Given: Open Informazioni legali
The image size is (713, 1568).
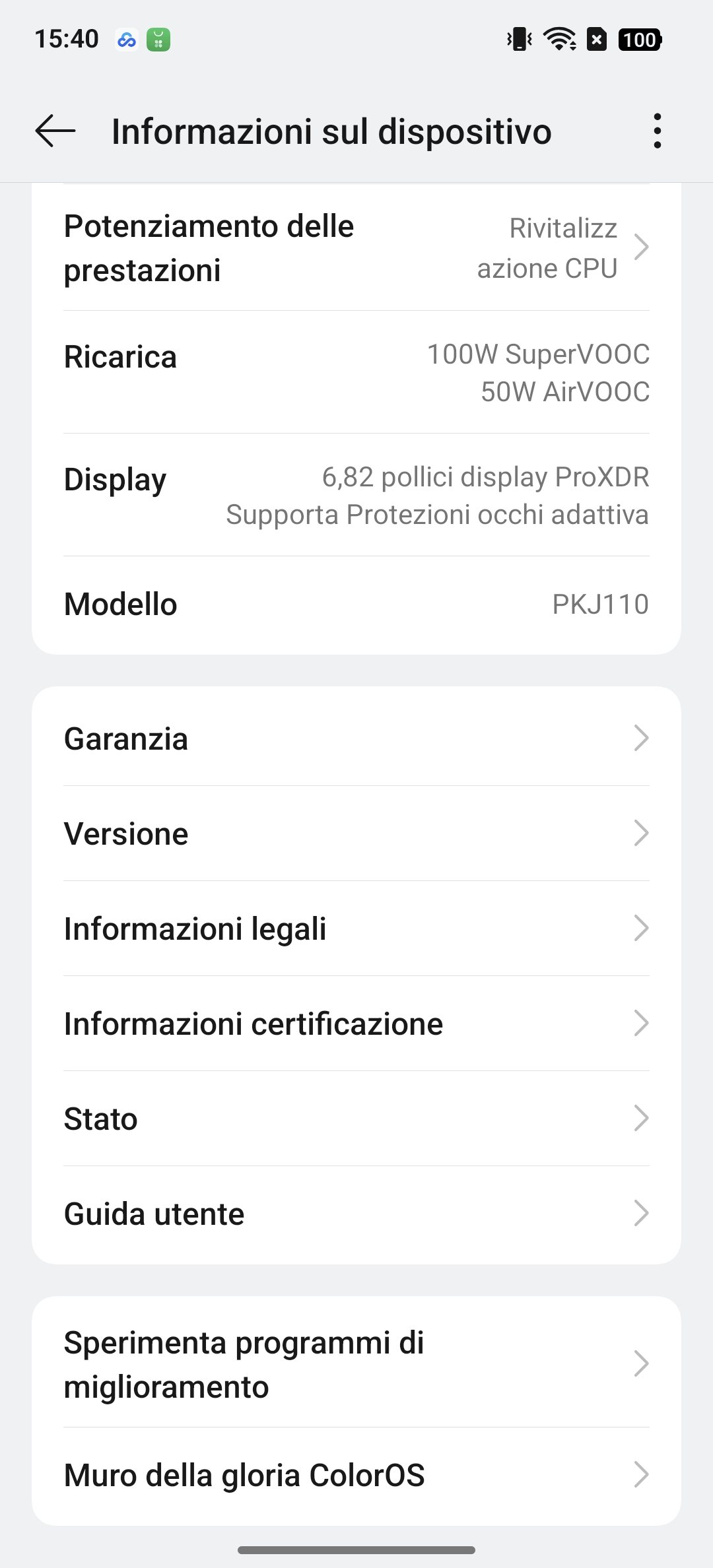Looking at the screenshot, I should point(356,928).
